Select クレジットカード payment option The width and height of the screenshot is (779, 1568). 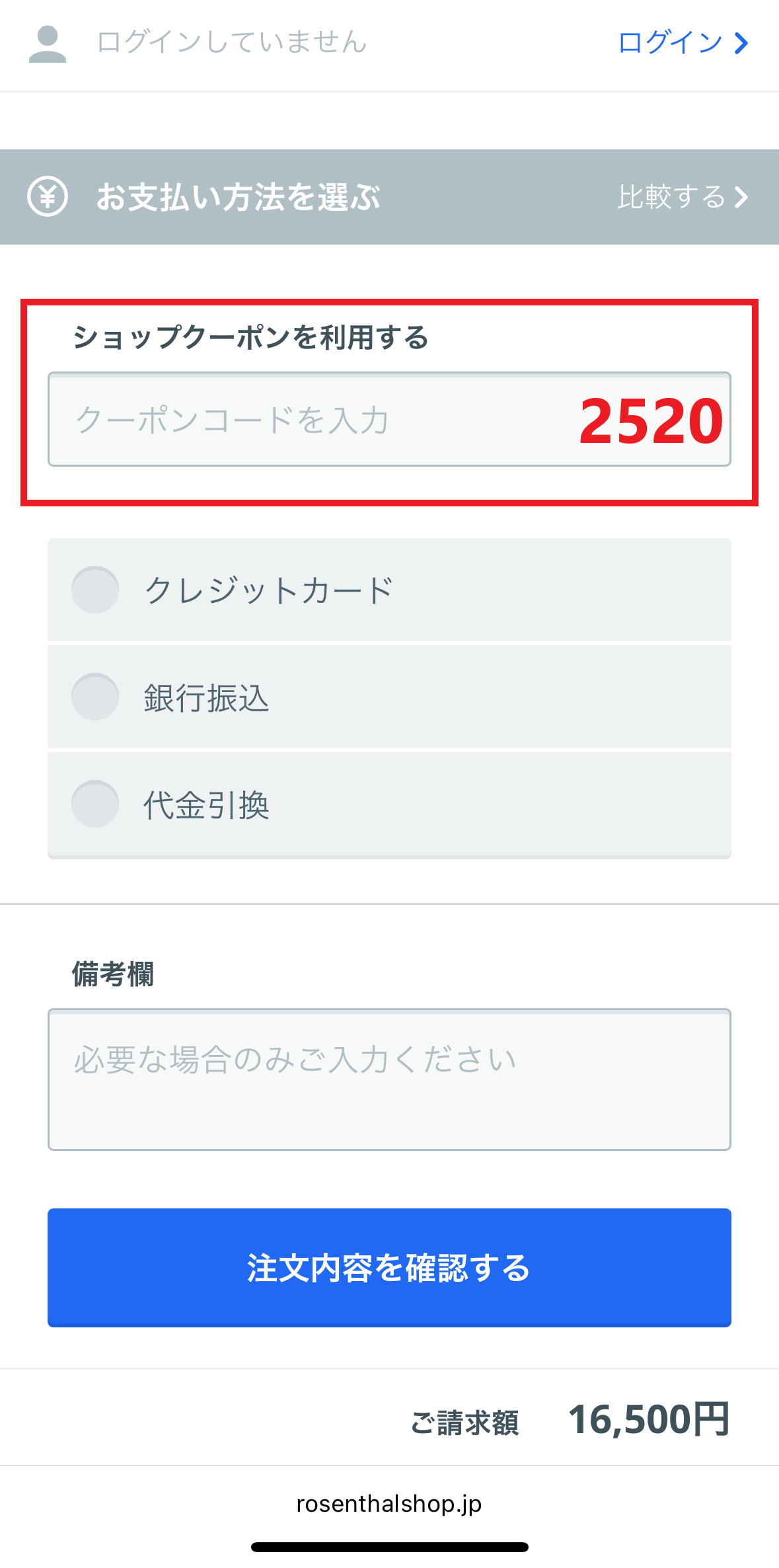[x=389, y=590]
